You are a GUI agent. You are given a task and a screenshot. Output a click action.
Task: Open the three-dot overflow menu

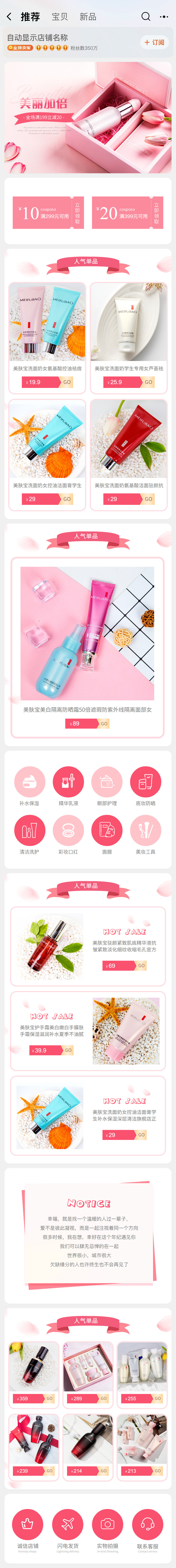(x=164, y=16)
